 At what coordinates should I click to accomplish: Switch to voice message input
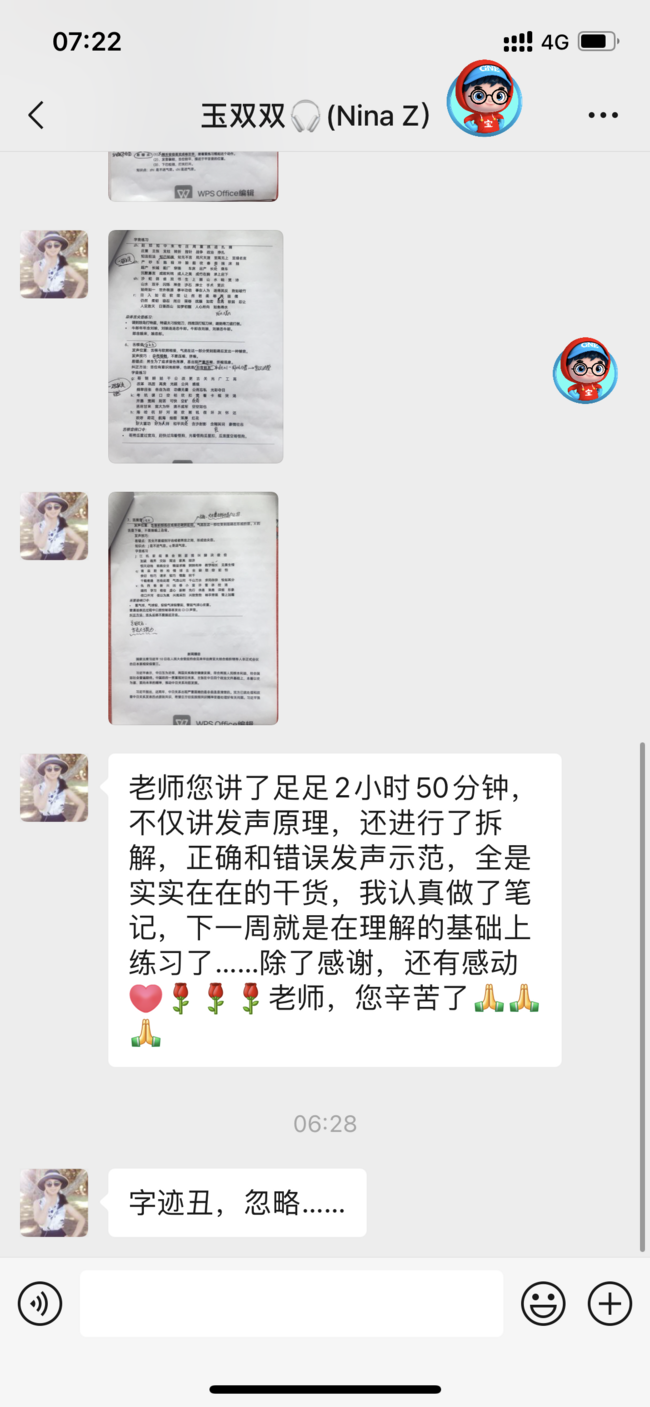[40, 1303]
